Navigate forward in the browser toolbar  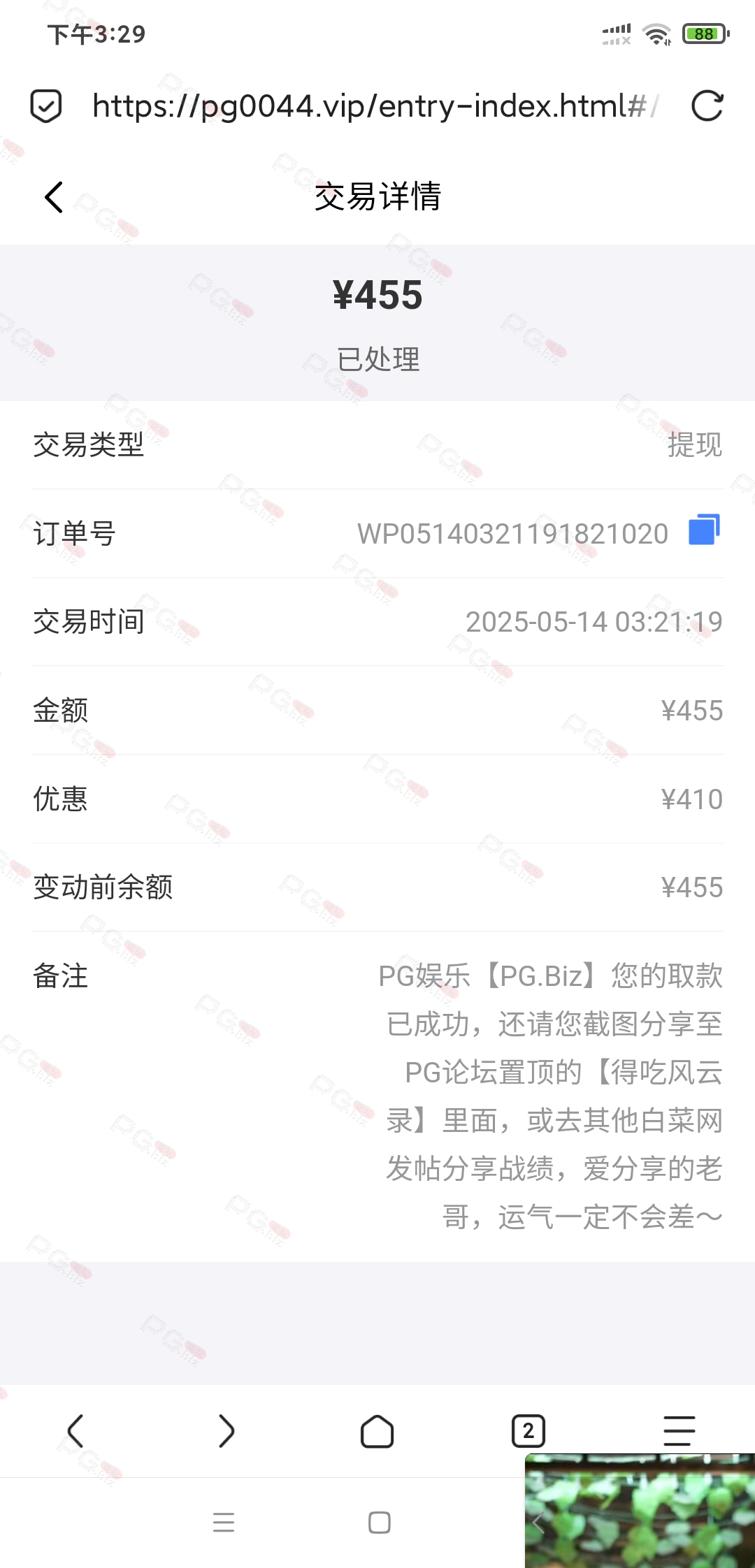pos(226,1431)
